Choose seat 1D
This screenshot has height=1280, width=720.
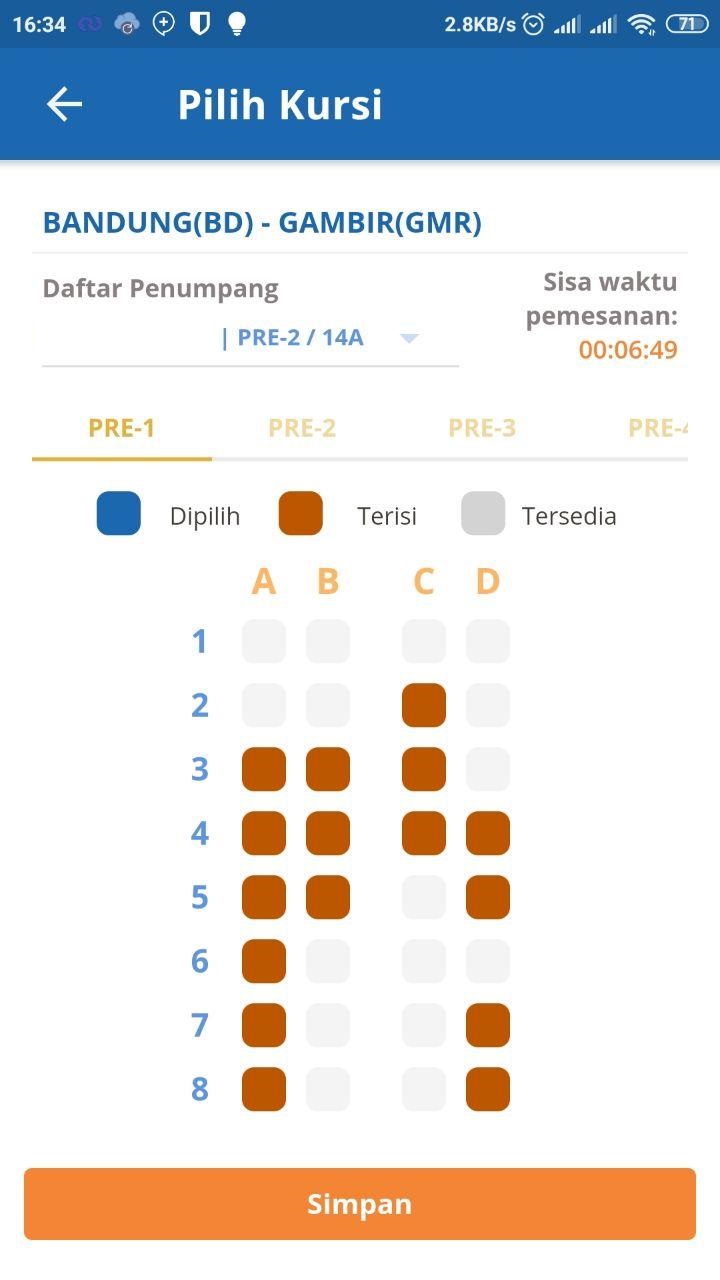pos(488,641)
